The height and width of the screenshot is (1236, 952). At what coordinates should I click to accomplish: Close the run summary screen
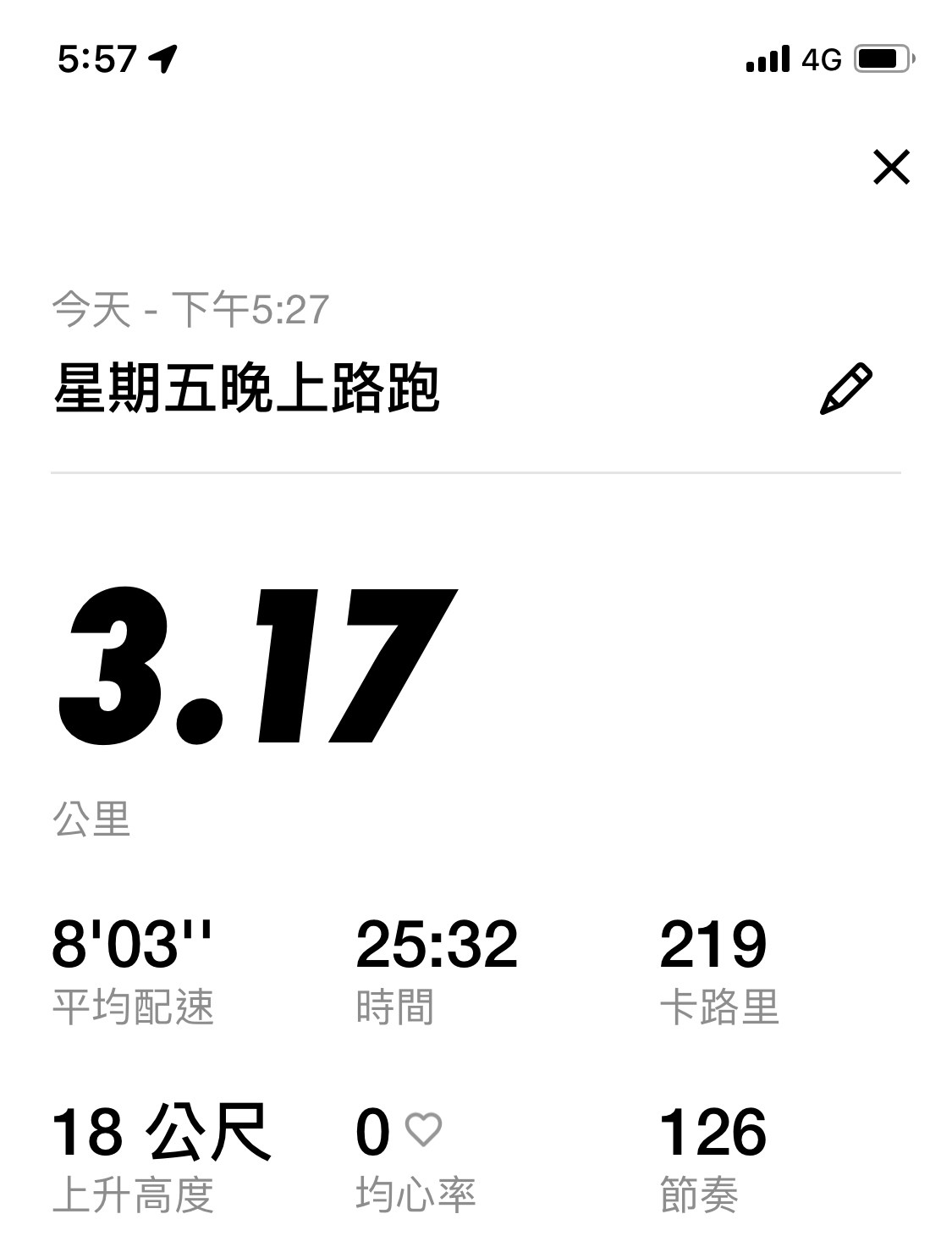click(890, 167)
